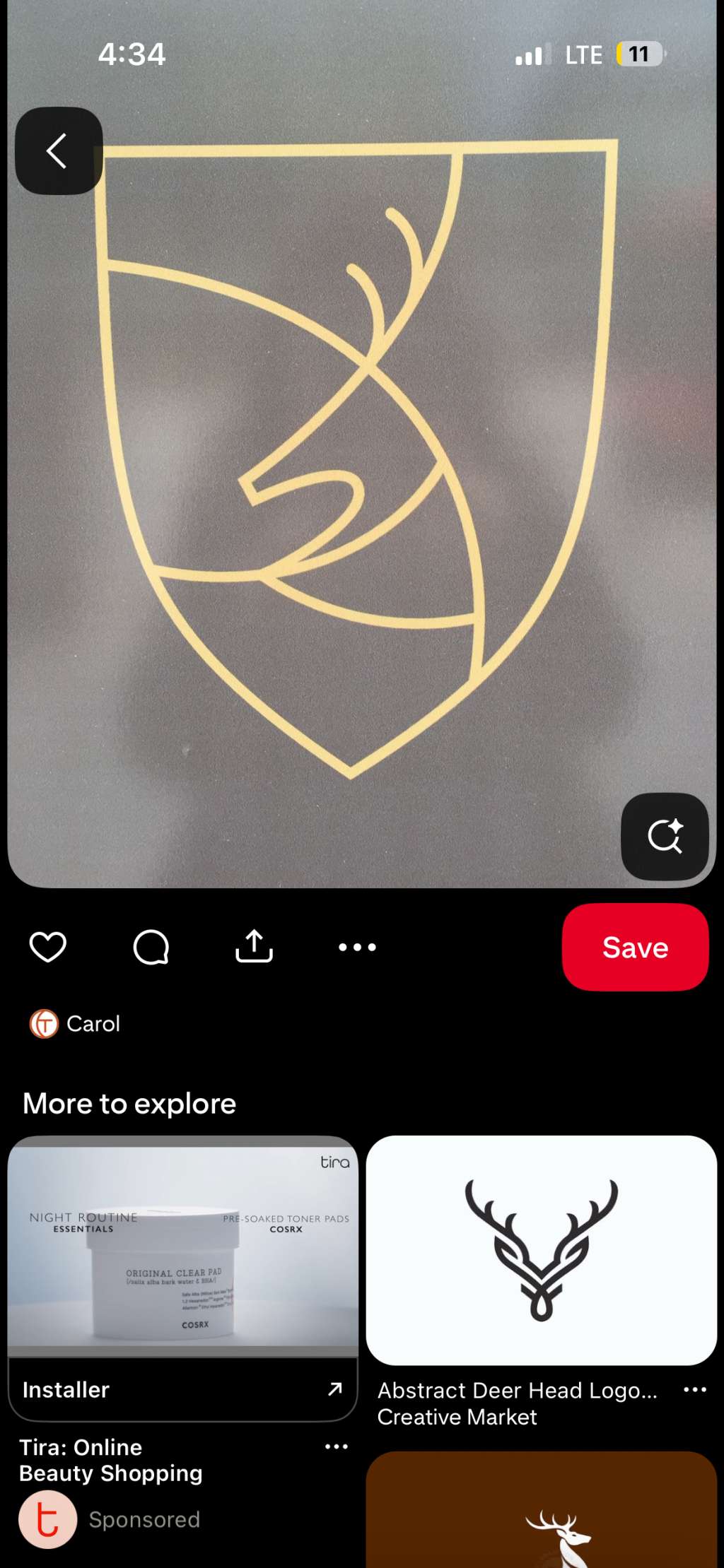
Task: Go back using the arrow button
Action: click(59, 151)
